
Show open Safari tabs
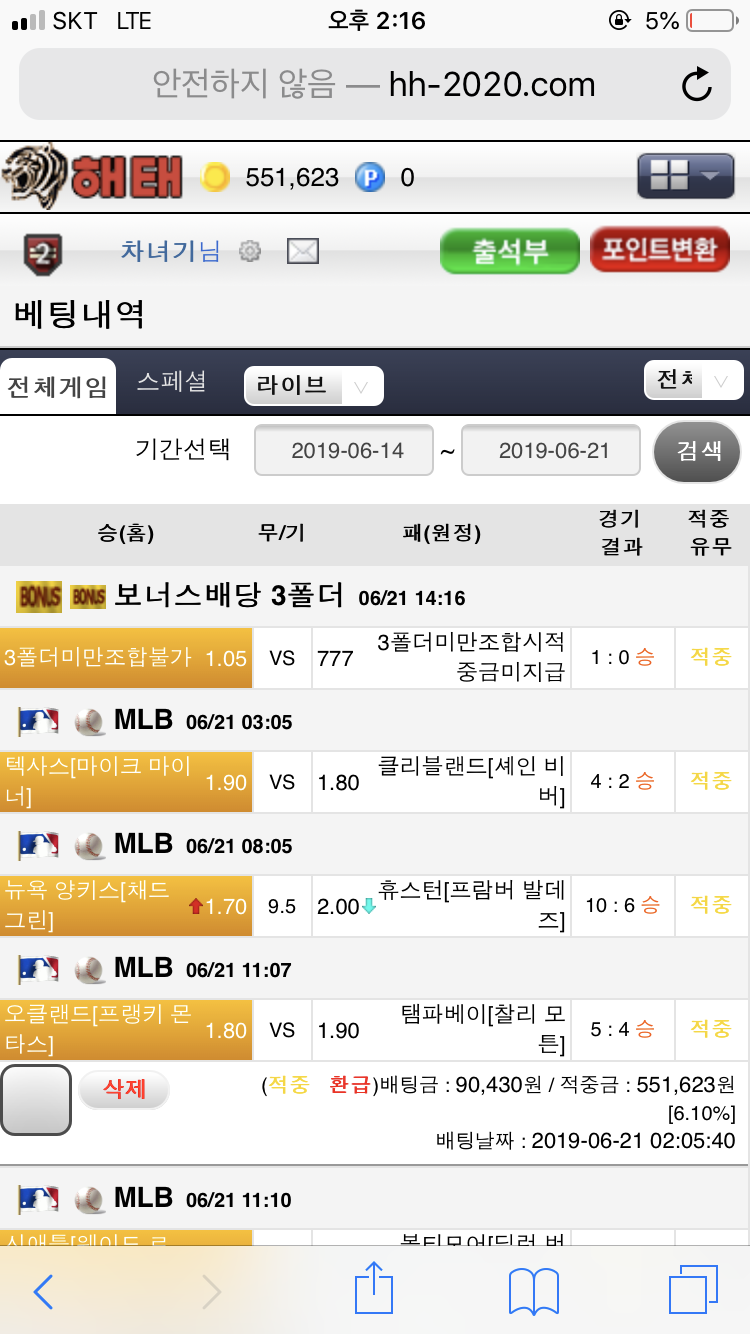pos(693,1291)
